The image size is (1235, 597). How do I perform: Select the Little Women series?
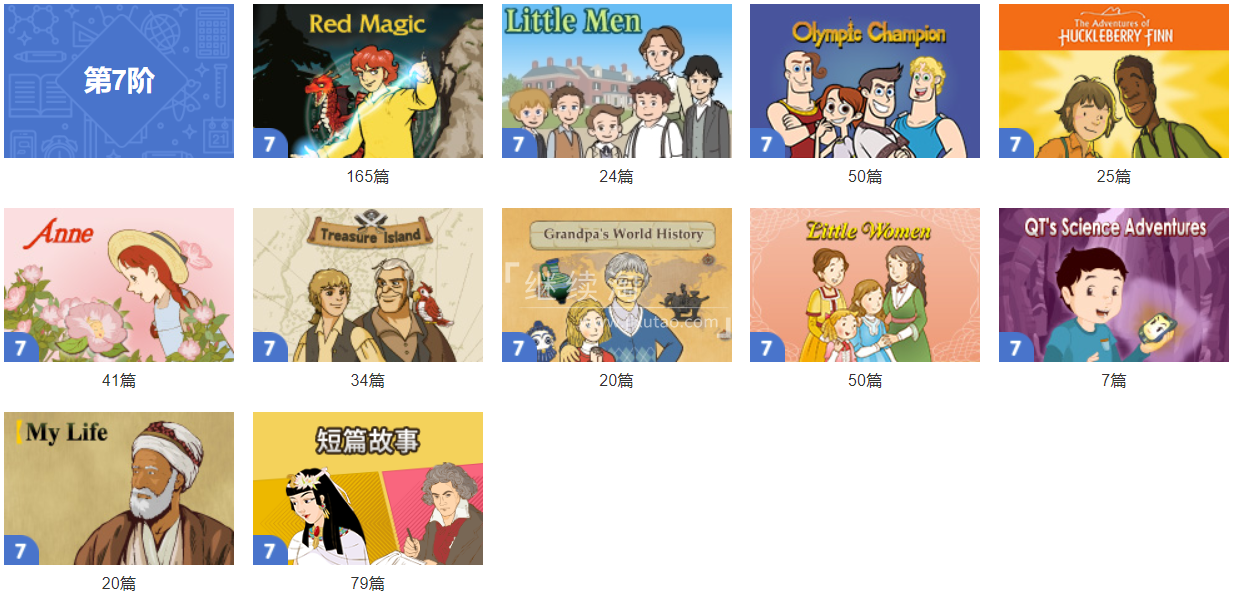[x=864, y=285]
